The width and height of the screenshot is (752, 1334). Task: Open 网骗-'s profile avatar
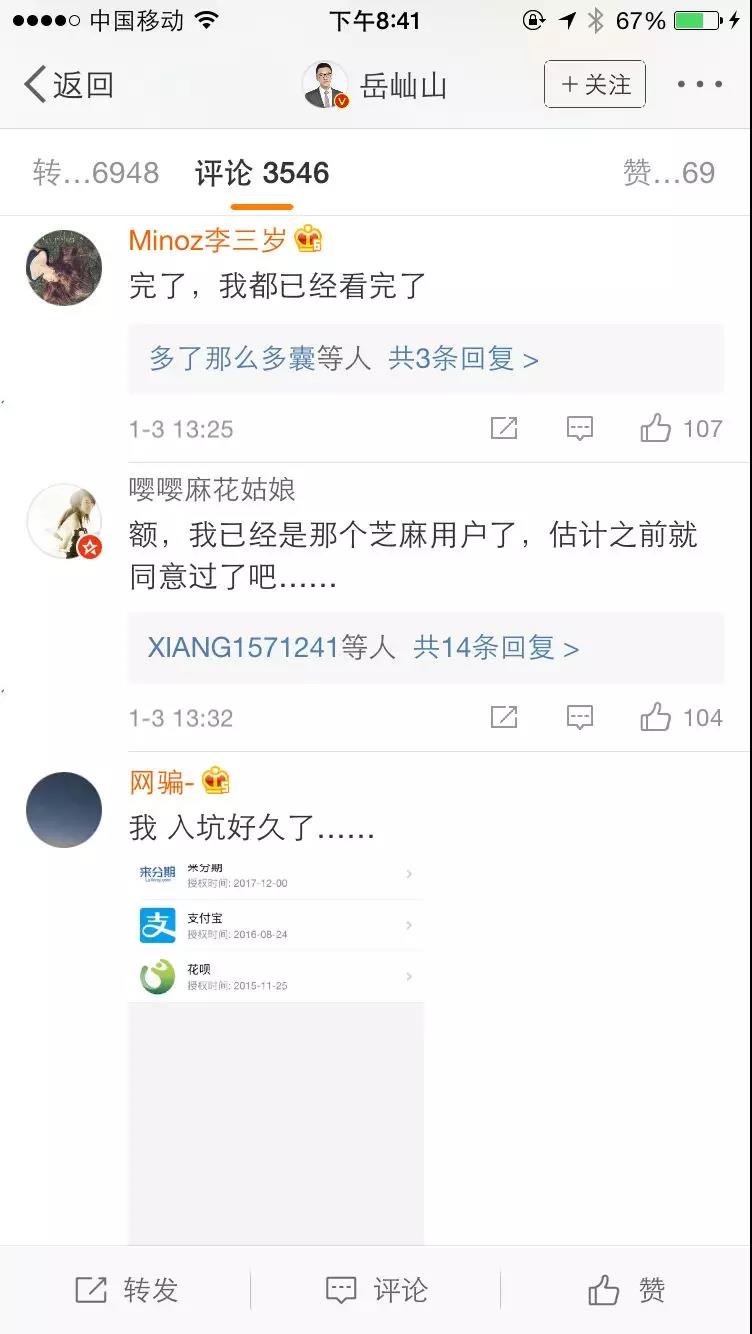point(64,810)
